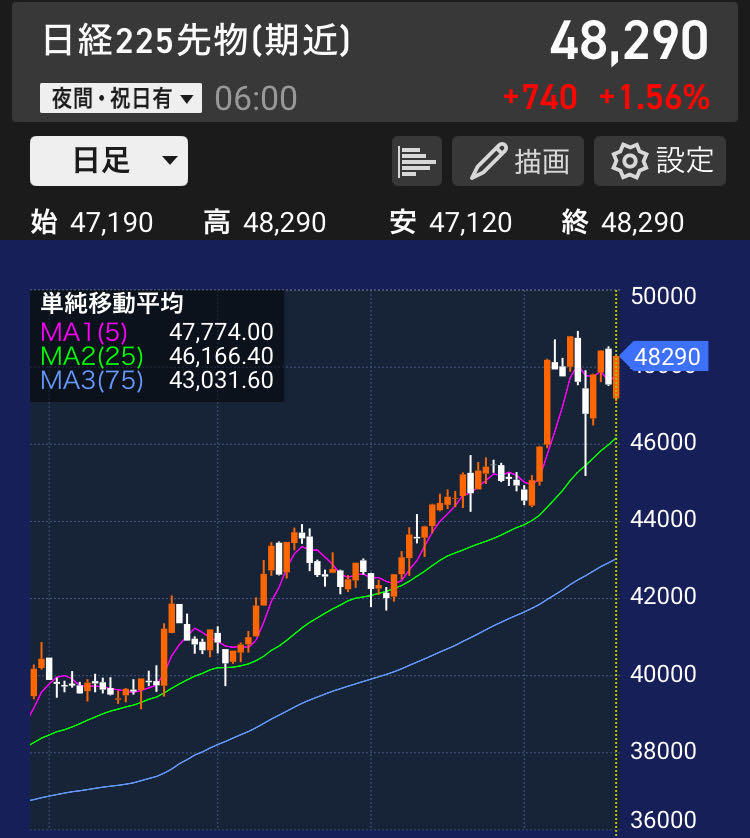Change the 日足 chart interval dropdown
This screenshot has height=838, width=750.
(109, 160)
